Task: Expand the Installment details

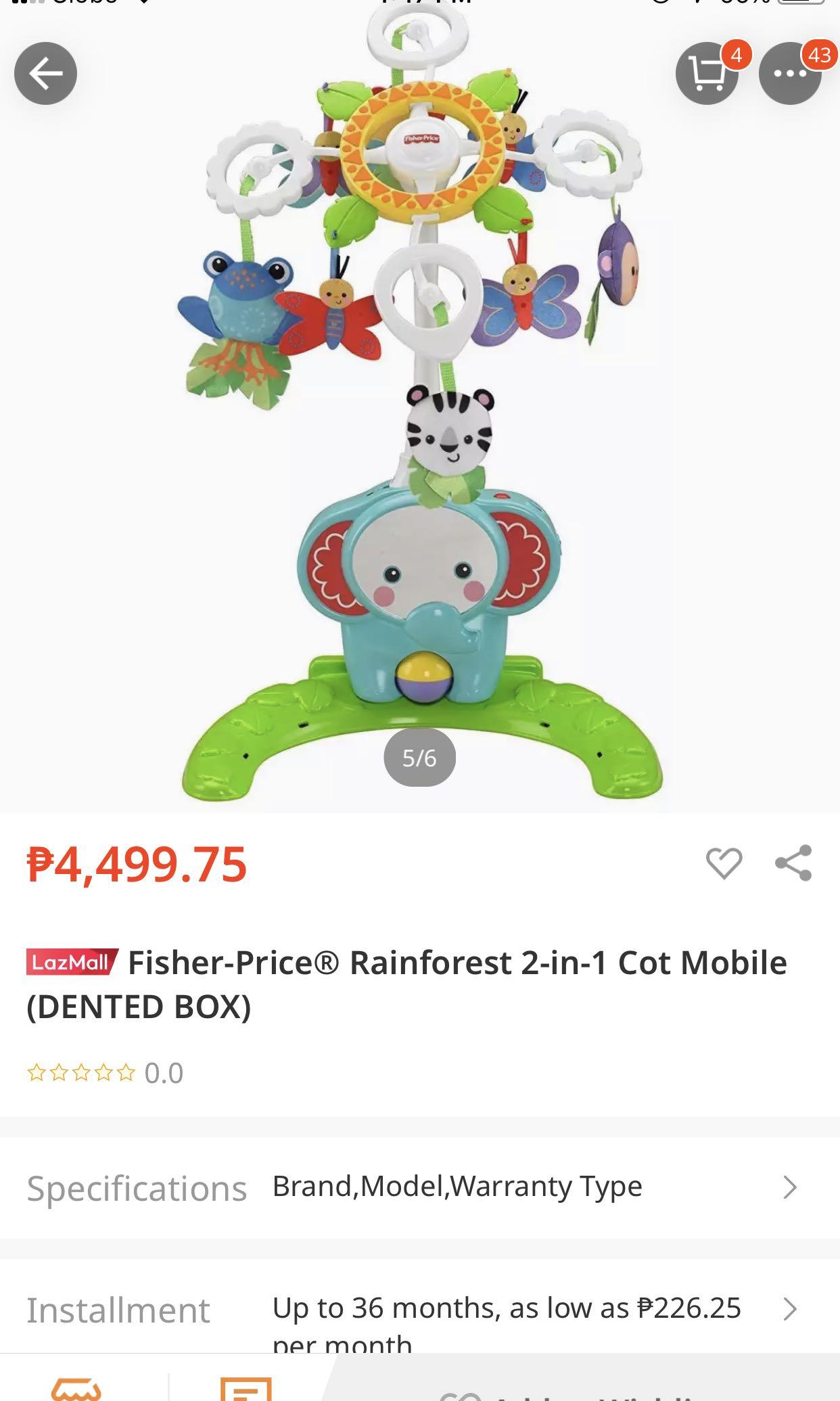Action: point(419,1310)
